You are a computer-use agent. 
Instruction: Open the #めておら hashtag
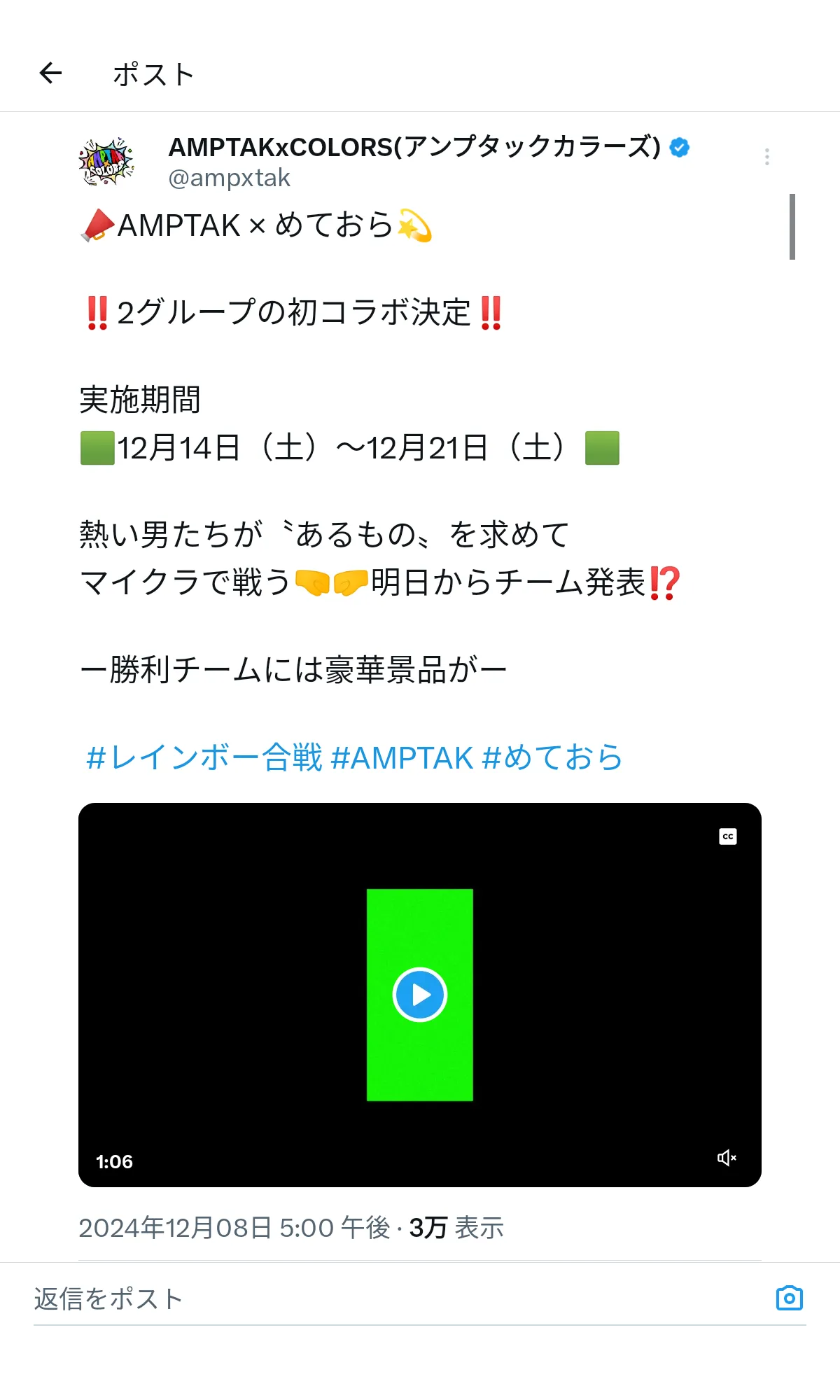[553, 757]
